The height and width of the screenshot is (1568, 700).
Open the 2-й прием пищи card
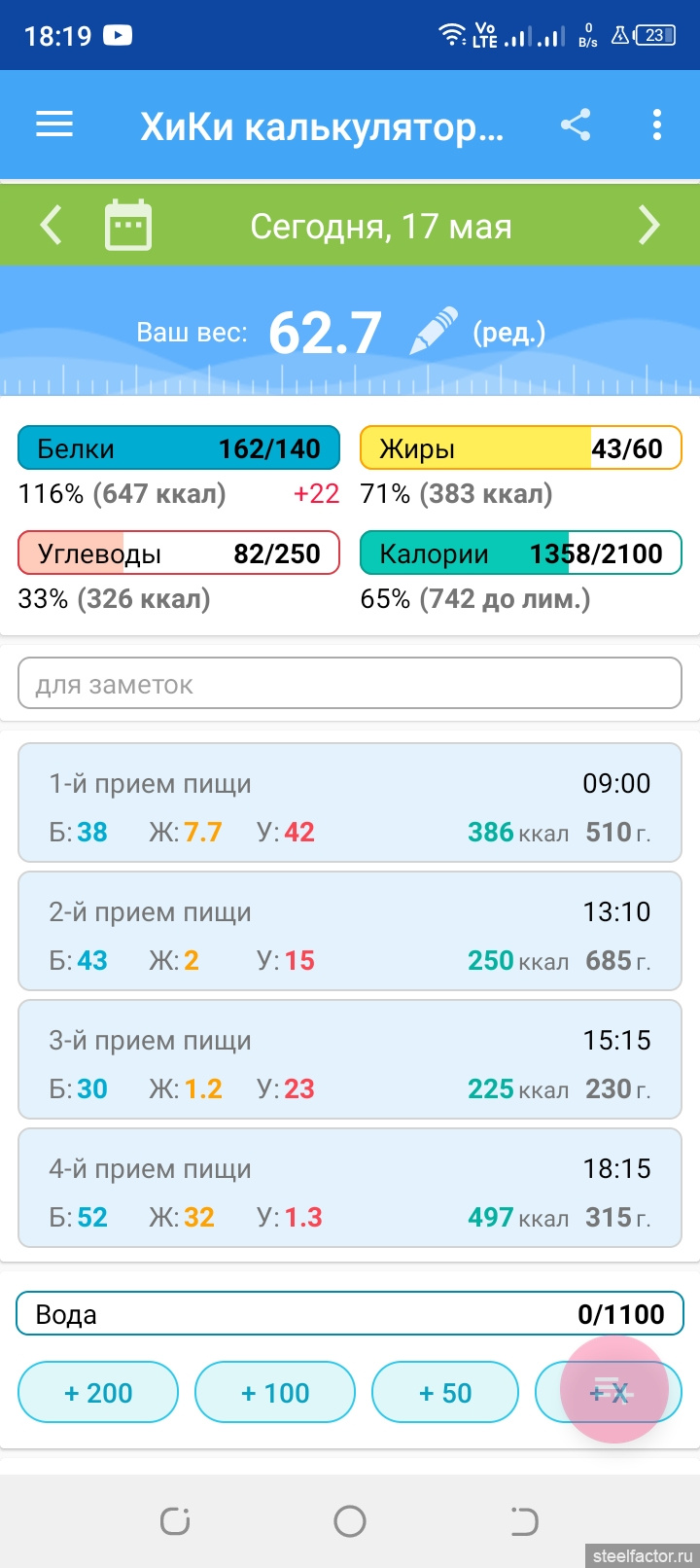pos(350,932)
